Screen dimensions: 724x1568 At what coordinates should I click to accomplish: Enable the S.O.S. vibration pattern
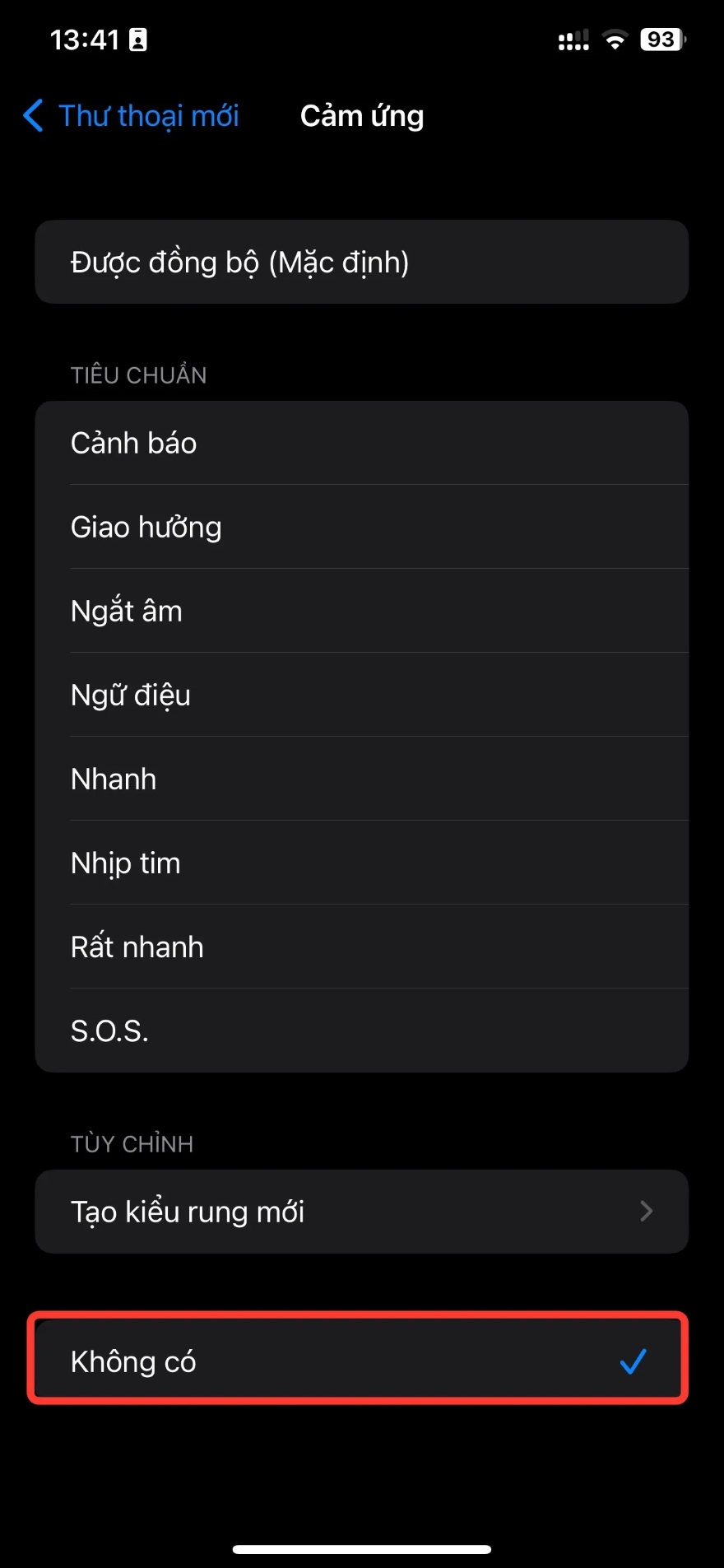click(362, 1030)
